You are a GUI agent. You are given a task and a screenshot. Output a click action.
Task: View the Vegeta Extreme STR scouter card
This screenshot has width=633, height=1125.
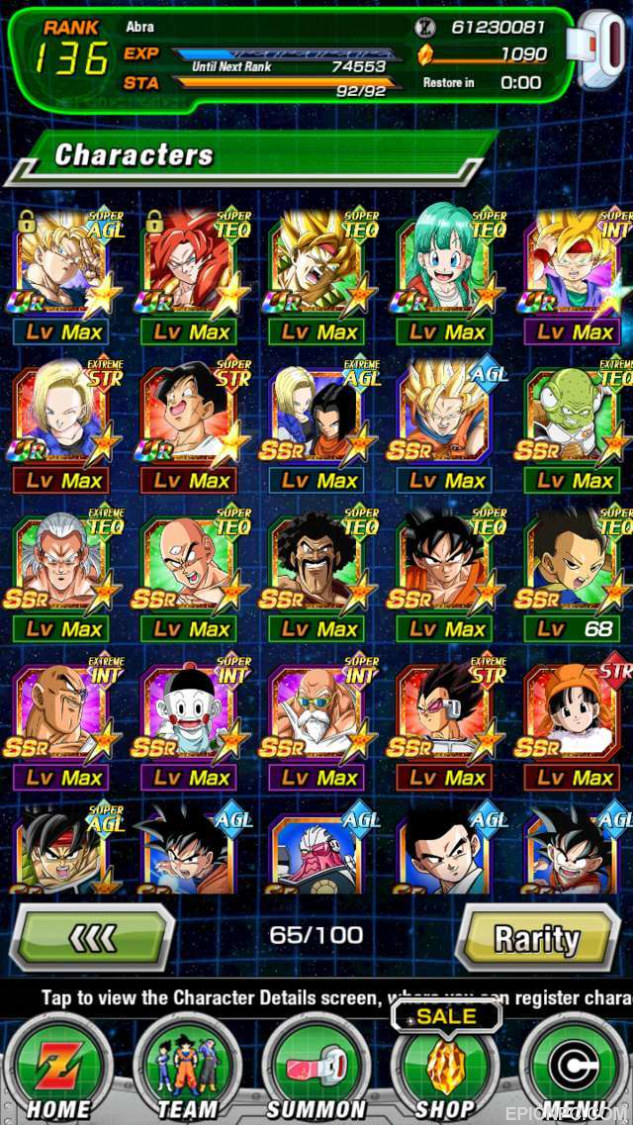[x=446, y=723]
